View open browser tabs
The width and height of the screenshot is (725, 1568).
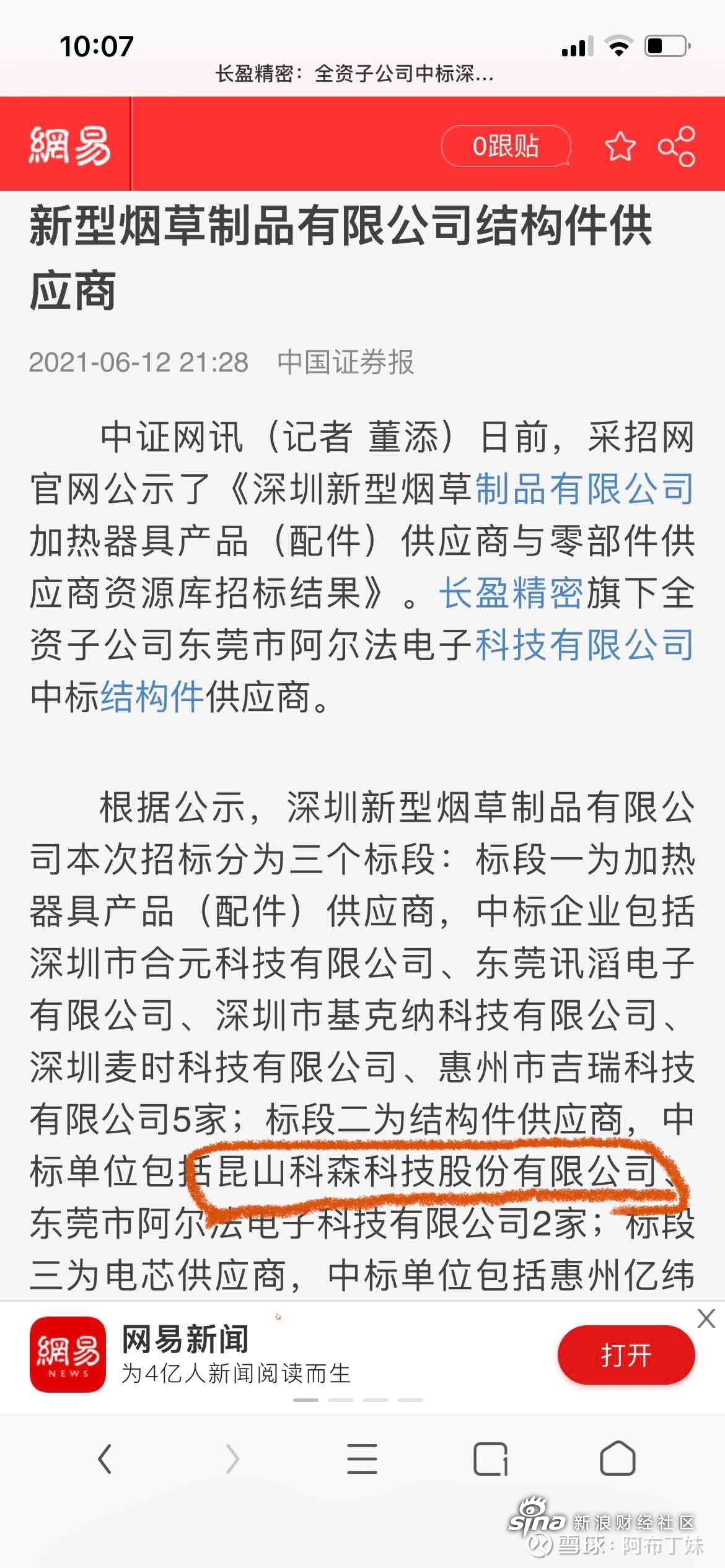click(x=490, y=1458)
